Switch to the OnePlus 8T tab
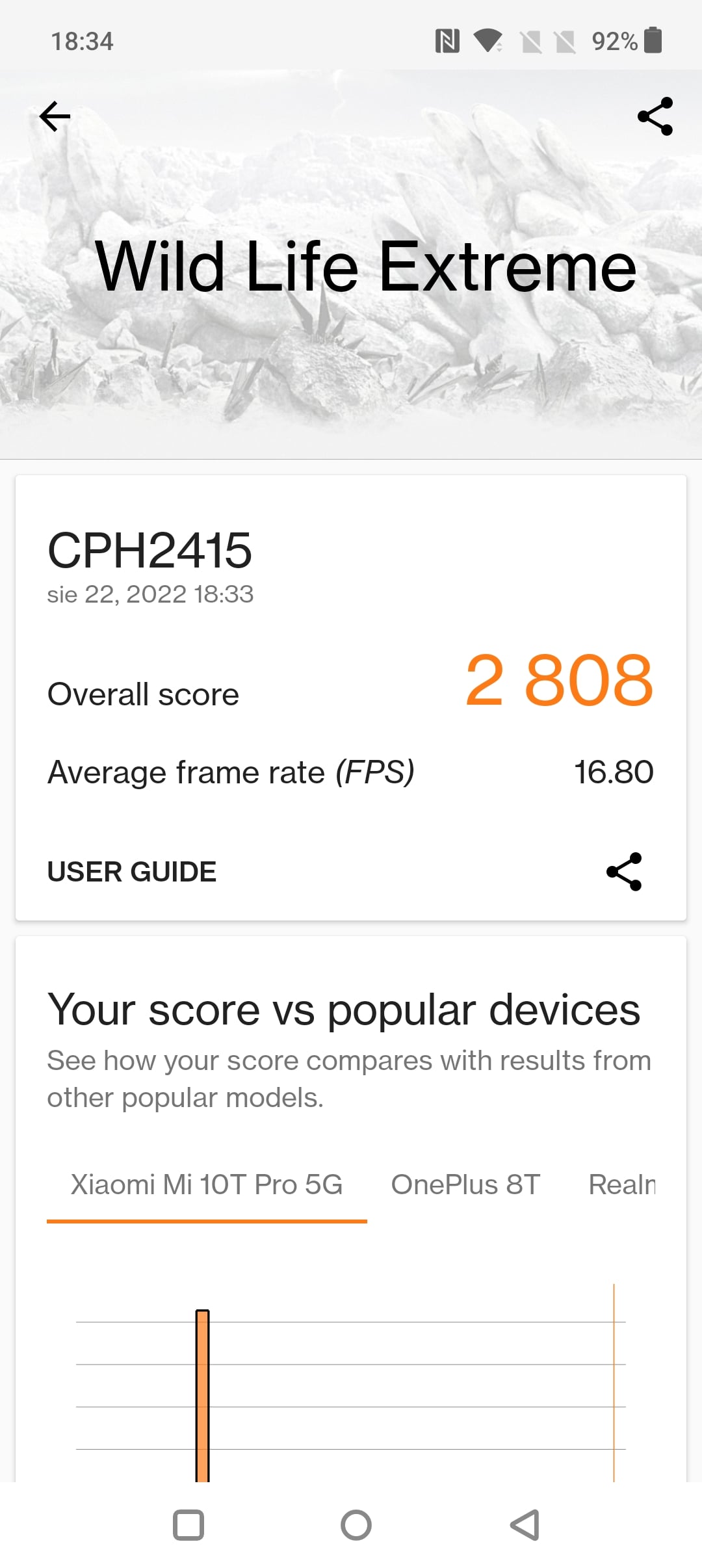The image size is (702, 1568). click(x=465, y=1185)
